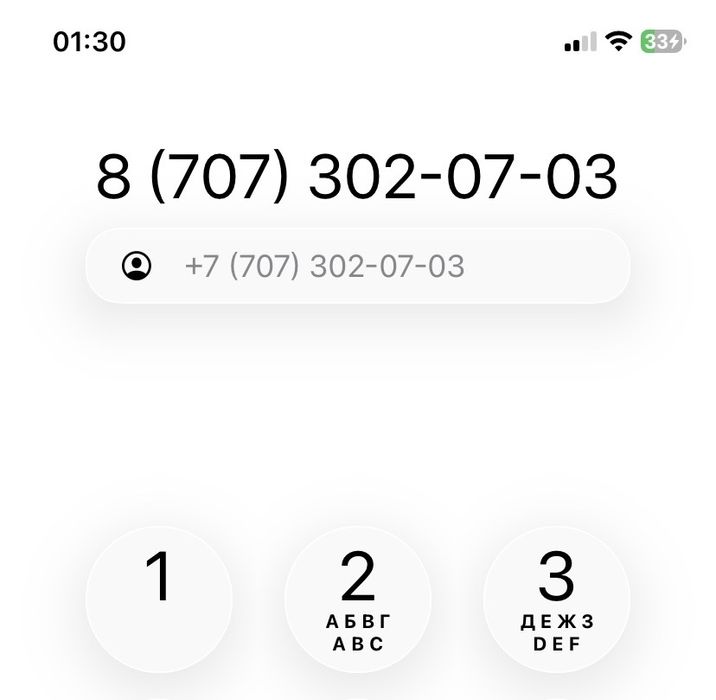Viewport: 716px width, 700px height.
Task: Dial digit 1 on the keypad
Action: click(159, 598)
